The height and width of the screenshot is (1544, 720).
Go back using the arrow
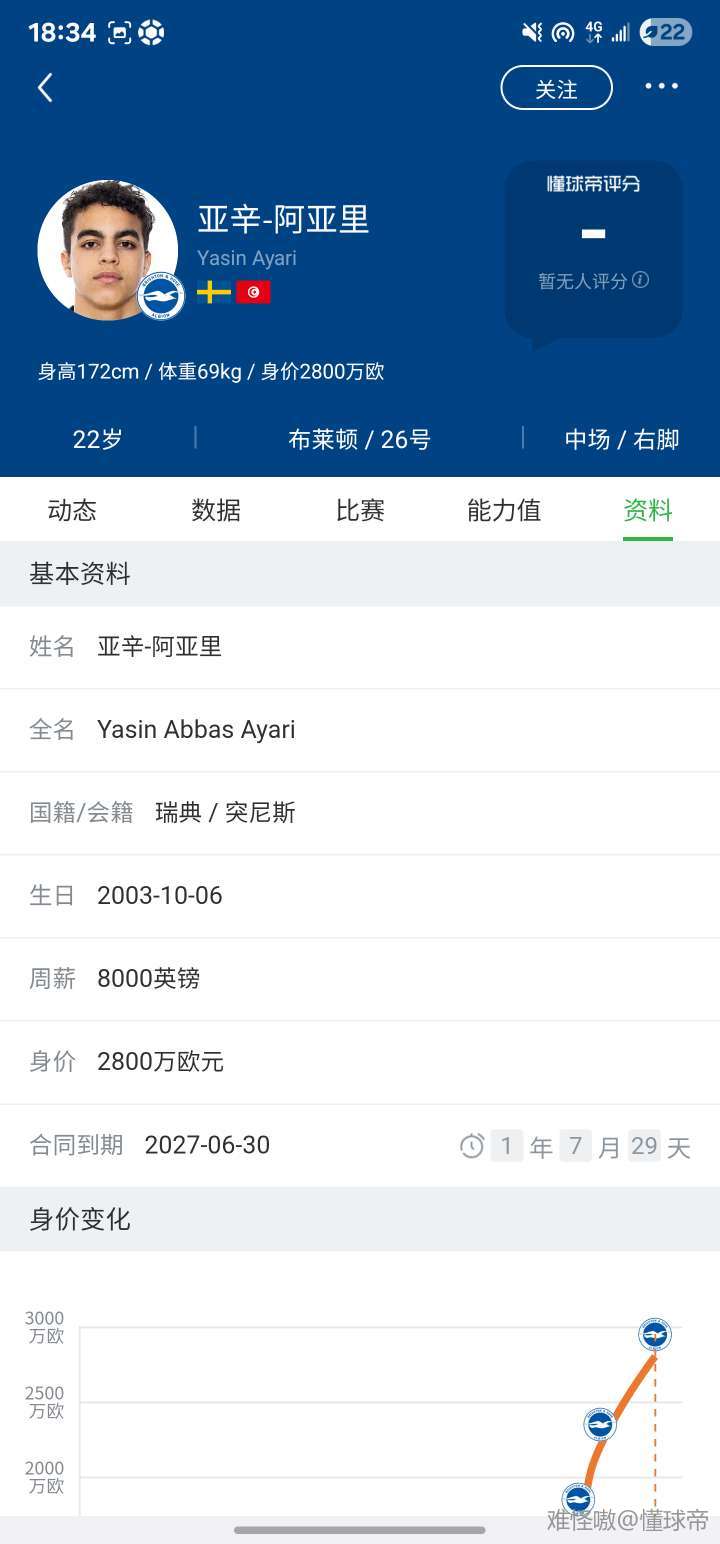tap(45, 88)
